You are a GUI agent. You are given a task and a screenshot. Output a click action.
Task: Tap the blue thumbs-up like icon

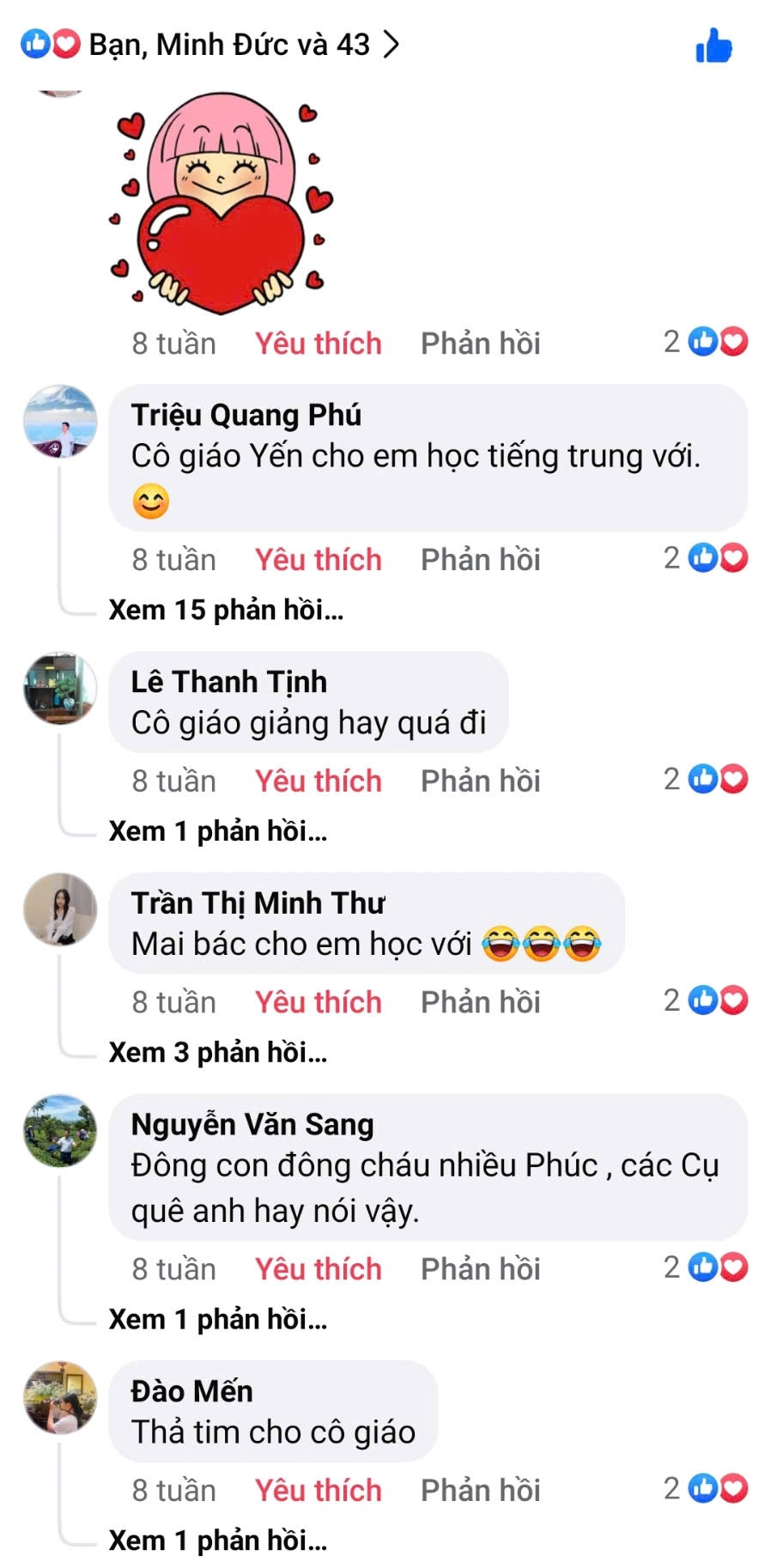pos(713,46)
